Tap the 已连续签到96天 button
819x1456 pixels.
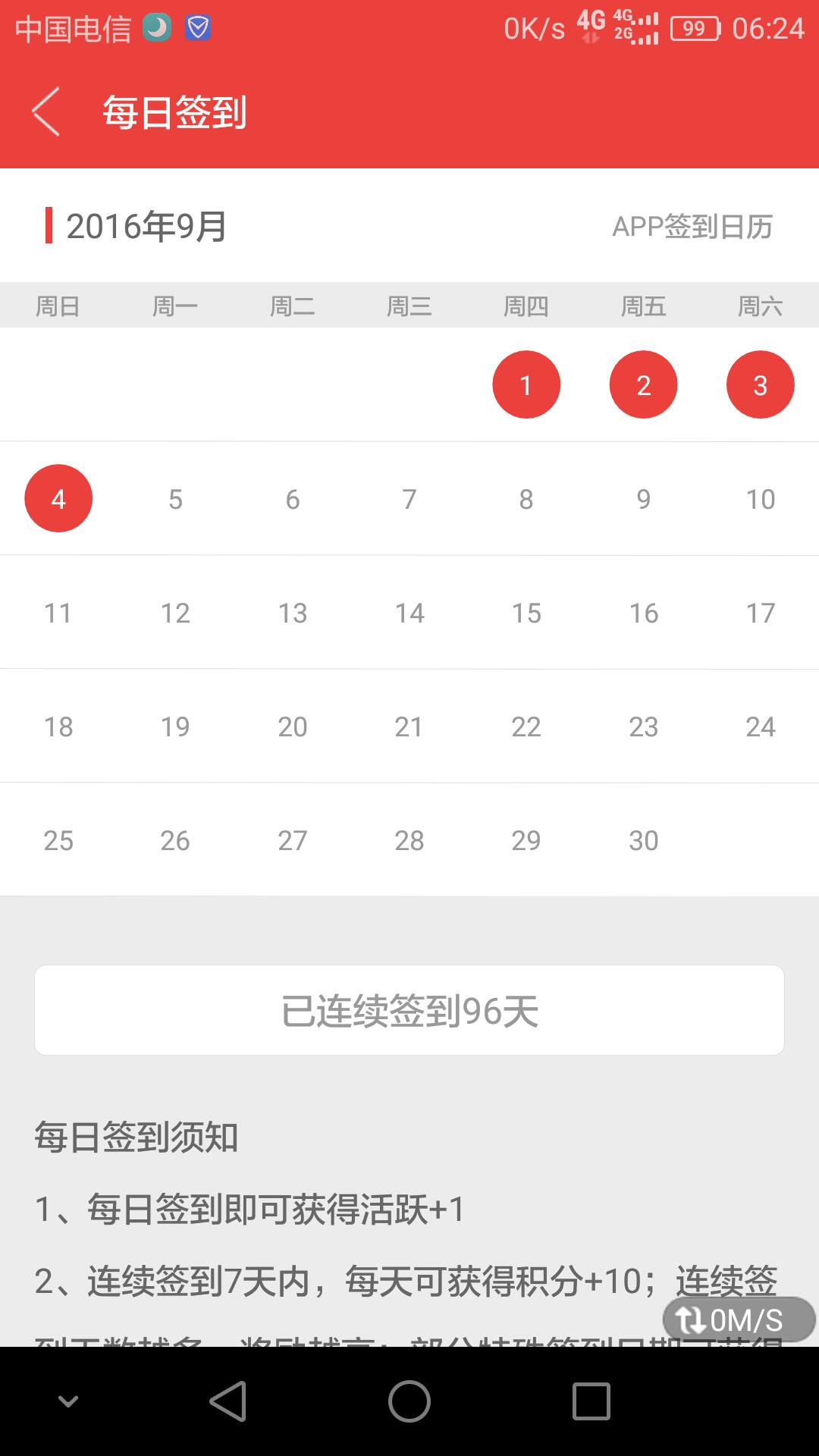click(409, 1010)
